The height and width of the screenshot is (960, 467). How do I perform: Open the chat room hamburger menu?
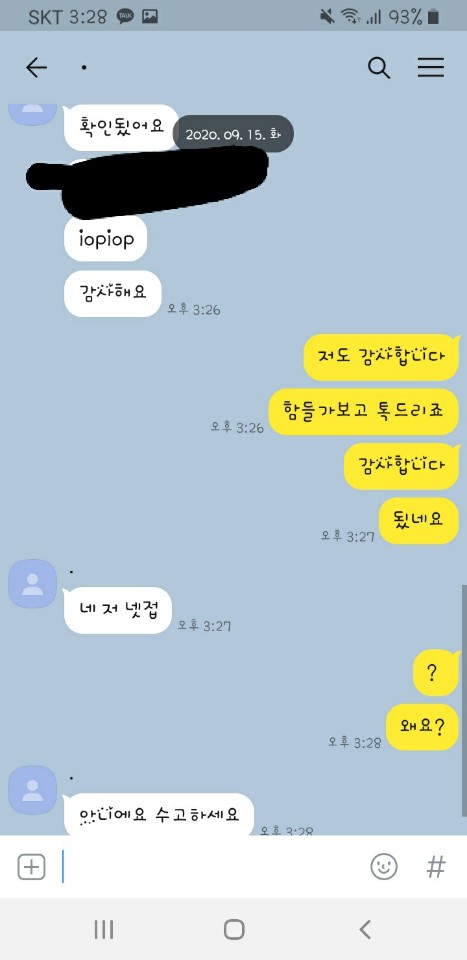click(x=431, y=68)
